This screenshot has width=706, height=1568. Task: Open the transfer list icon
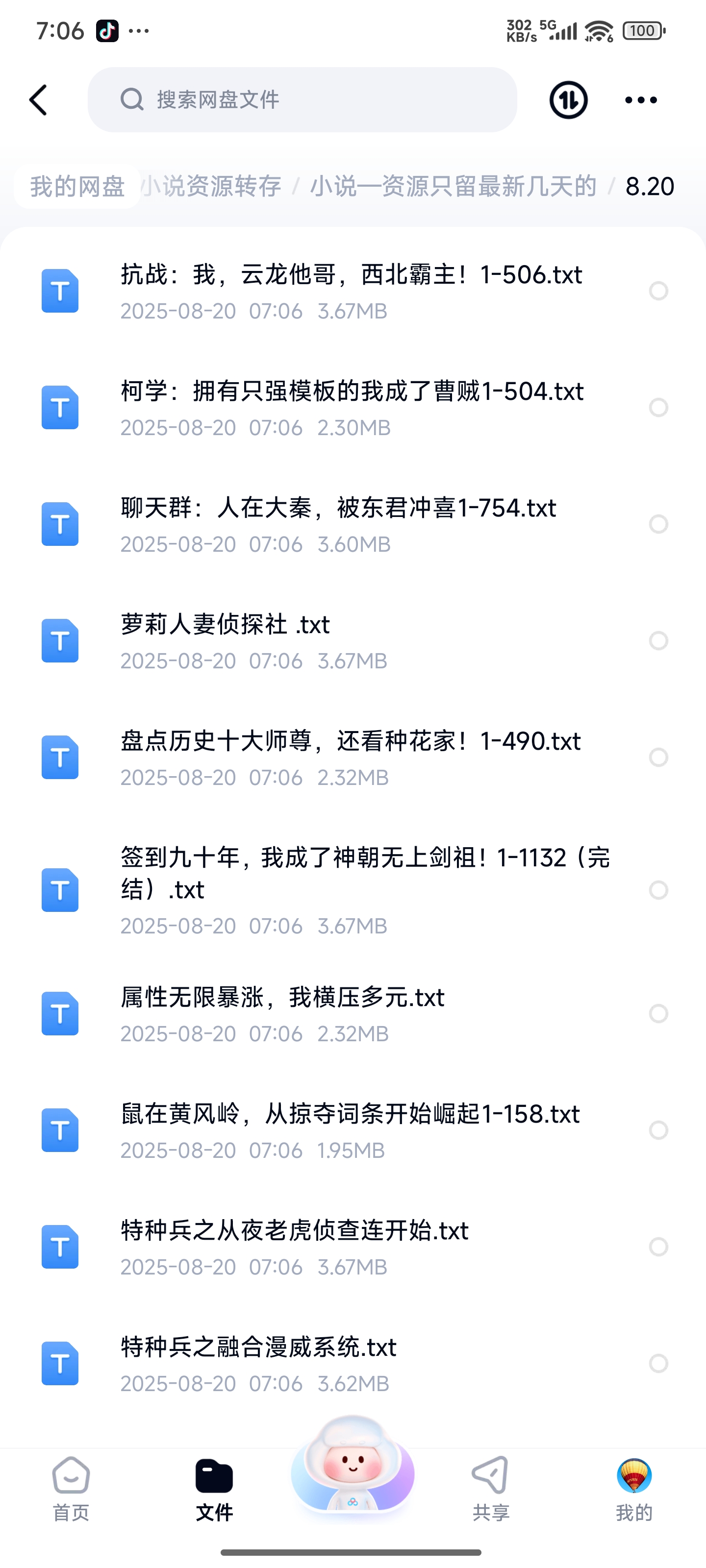568,100
